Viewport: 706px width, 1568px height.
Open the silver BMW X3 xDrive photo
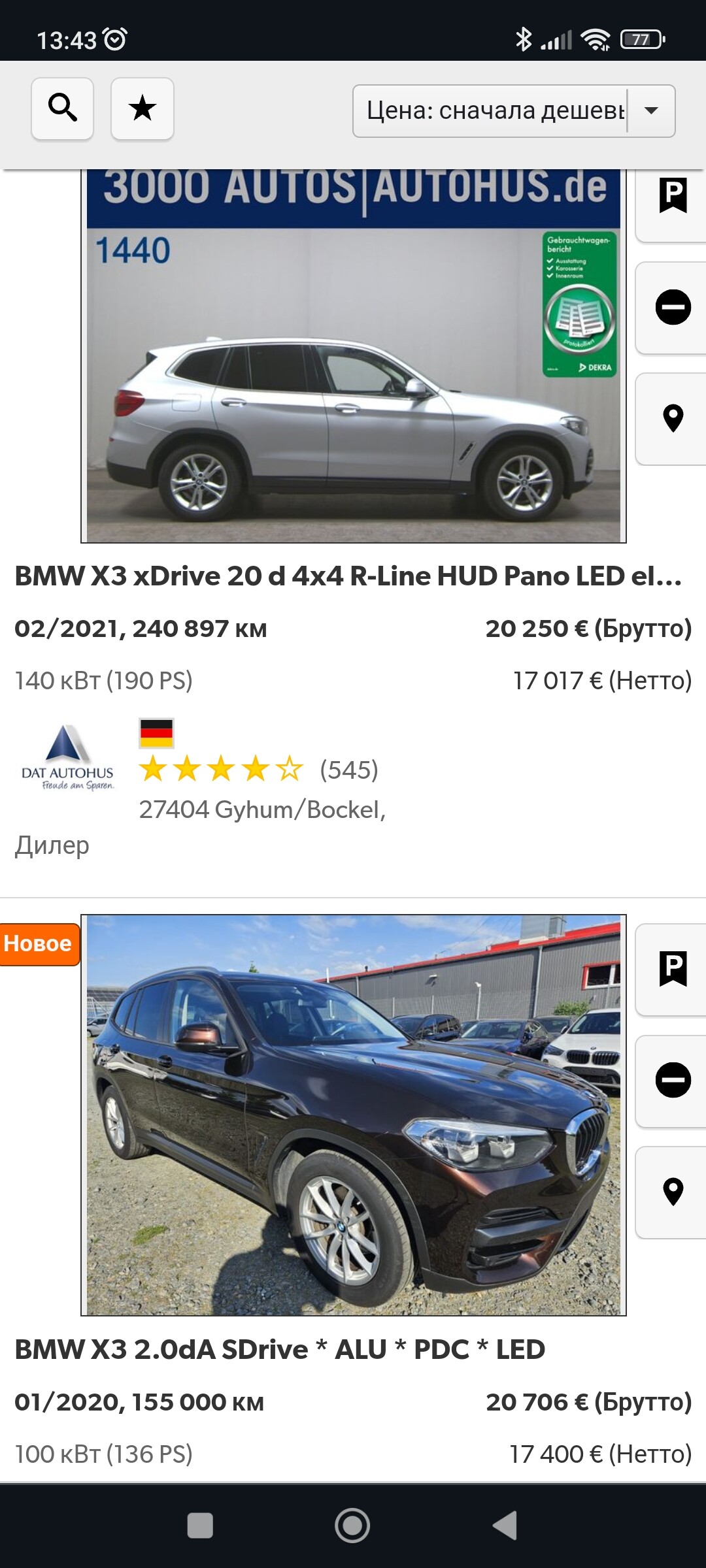tap(353, 366)
